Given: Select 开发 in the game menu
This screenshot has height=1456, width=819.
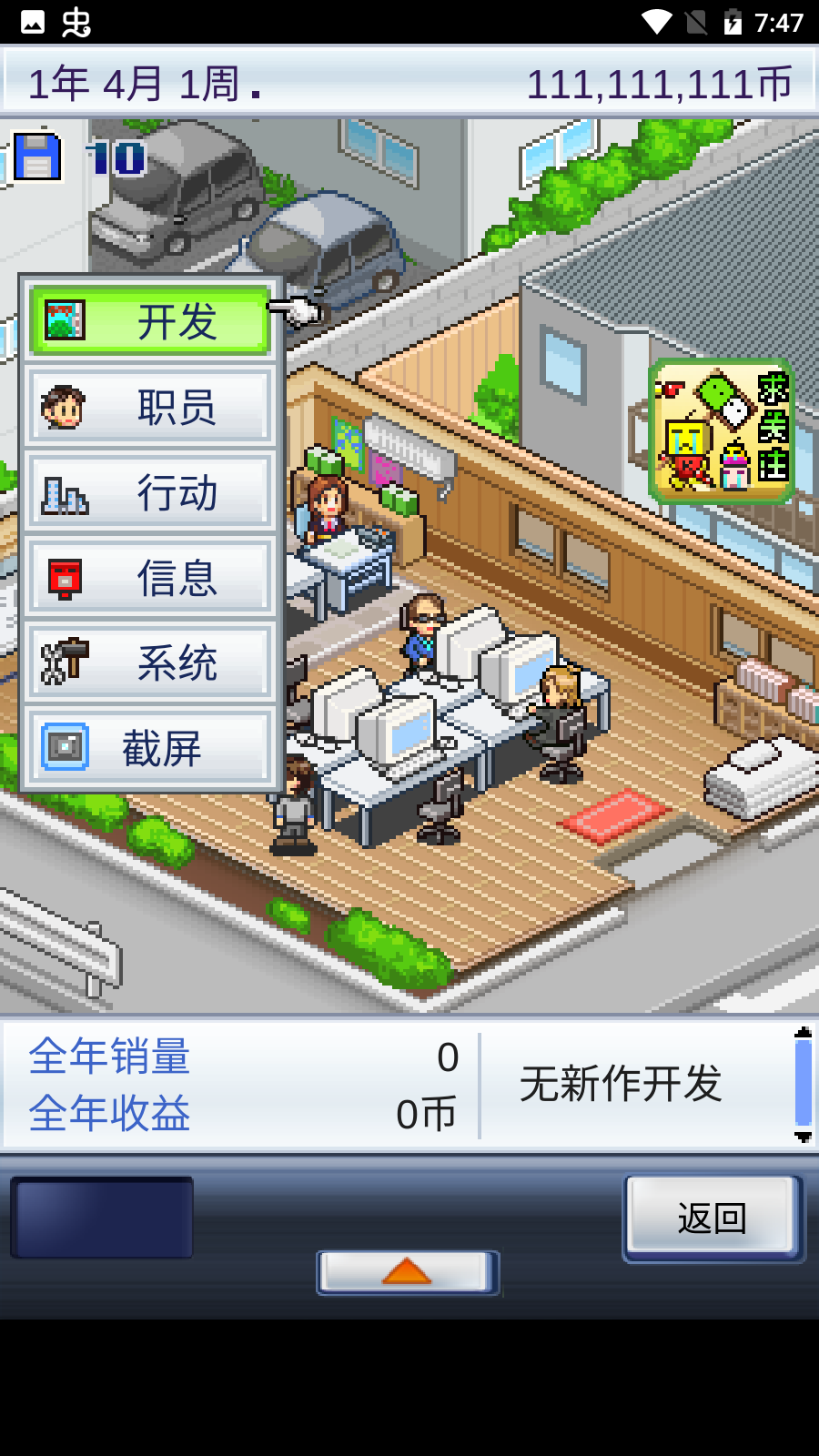Looking at the screenshot, I should pos(150,321).
